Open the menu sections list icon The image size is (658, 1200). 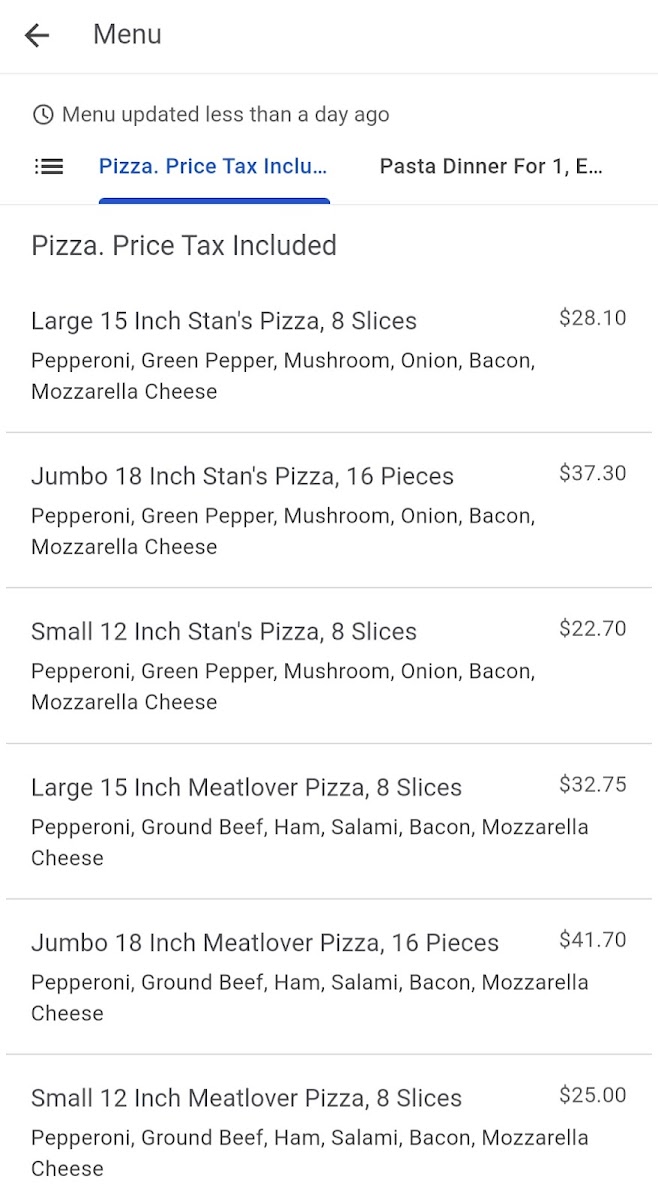[x=49, y=167]
